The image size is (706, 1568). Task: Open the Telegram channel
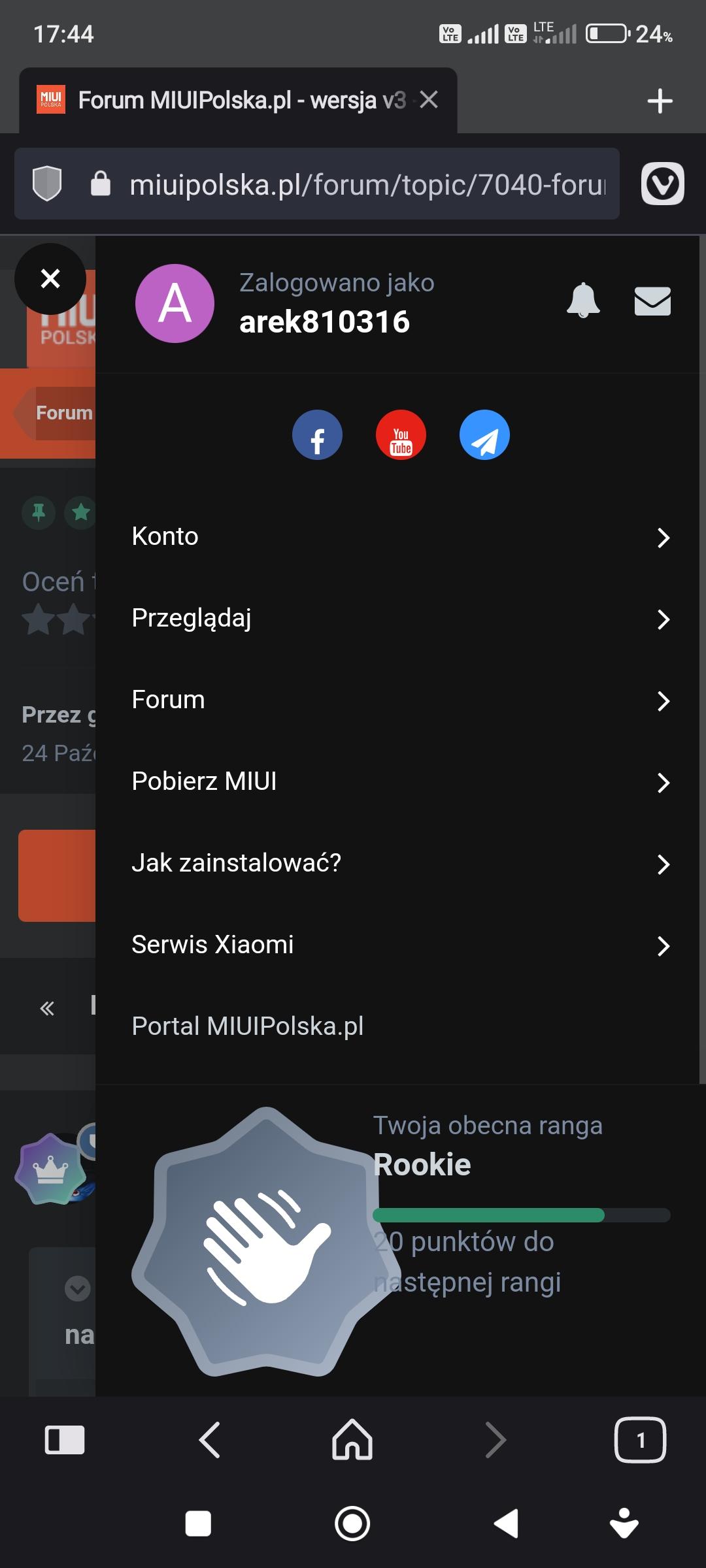coord(484,435)
